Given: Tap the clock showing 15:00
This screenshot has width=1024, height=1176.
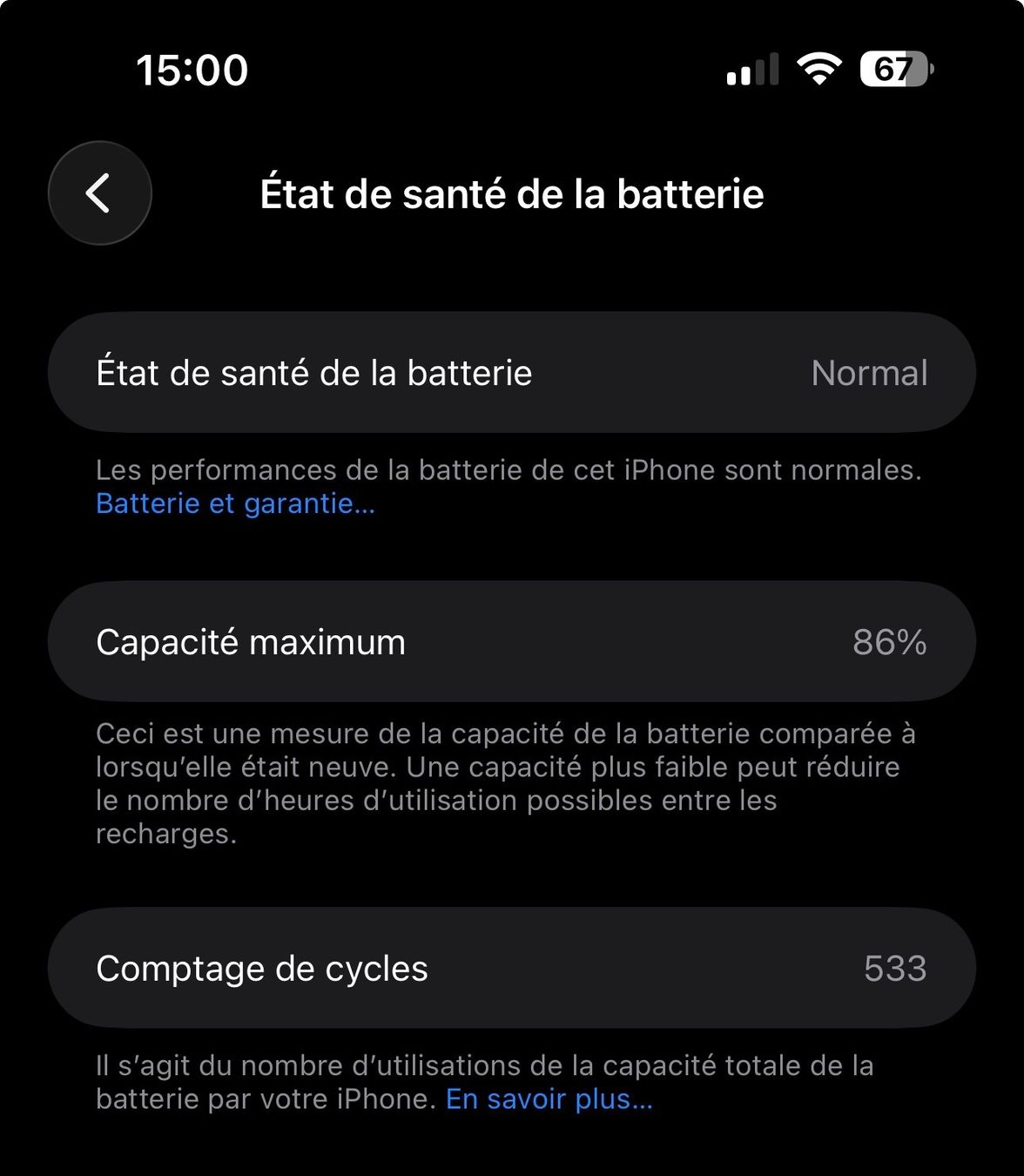Looking at the screenshot, I should (192, 70).
